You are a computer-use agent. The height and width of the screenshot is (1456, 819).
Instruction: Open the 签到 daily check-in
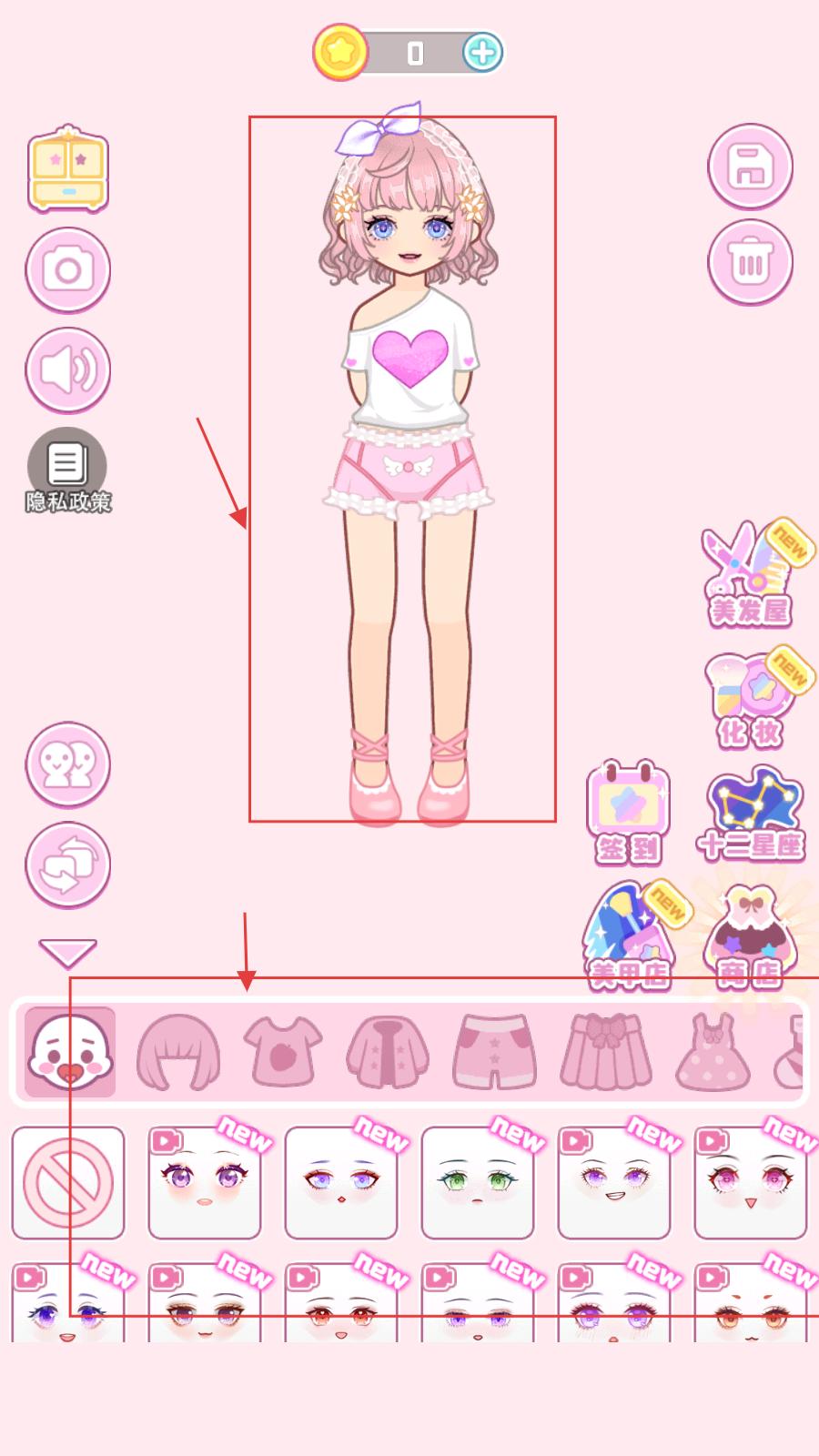(628, 812)
